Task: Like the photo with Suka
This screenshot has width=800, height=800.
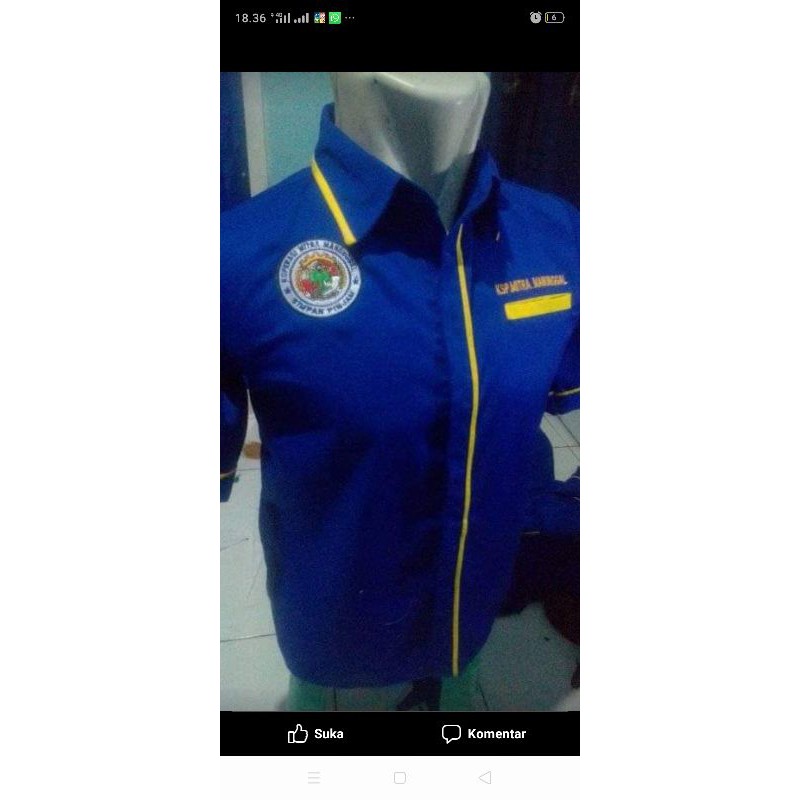Action: coord(316,734)
